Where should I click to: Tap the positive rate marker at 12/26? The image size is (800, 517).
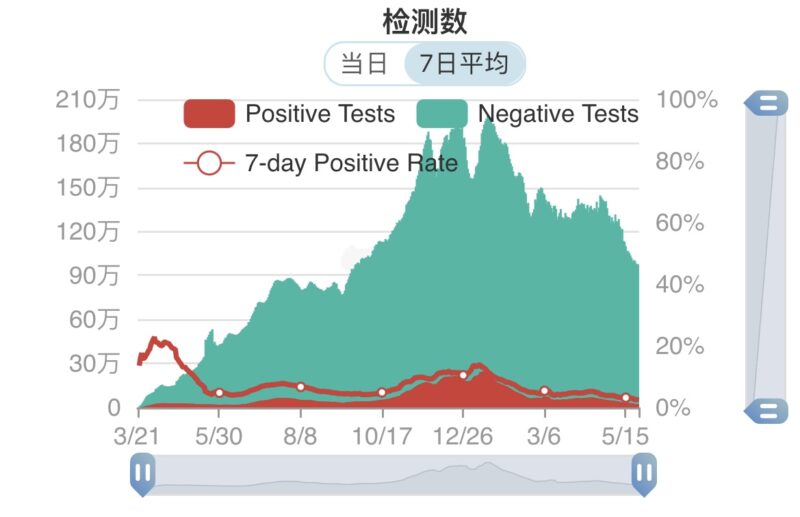click(463, 375)
